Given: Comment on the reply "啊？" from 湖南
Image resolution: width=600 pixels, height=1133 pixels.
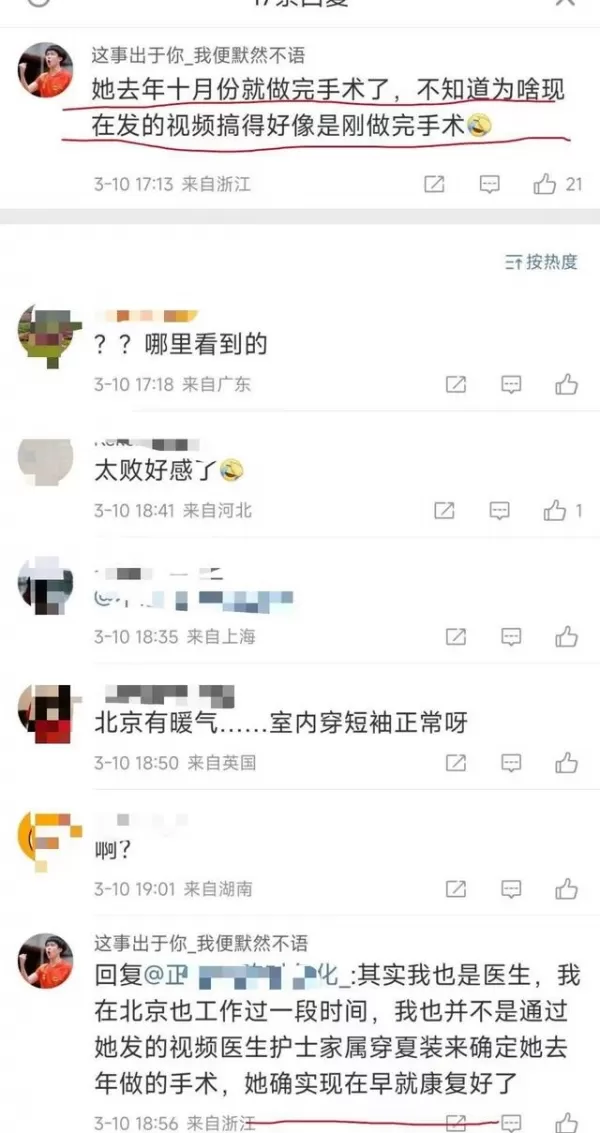Looking at the screenshot, I should (x=511, y=888).
